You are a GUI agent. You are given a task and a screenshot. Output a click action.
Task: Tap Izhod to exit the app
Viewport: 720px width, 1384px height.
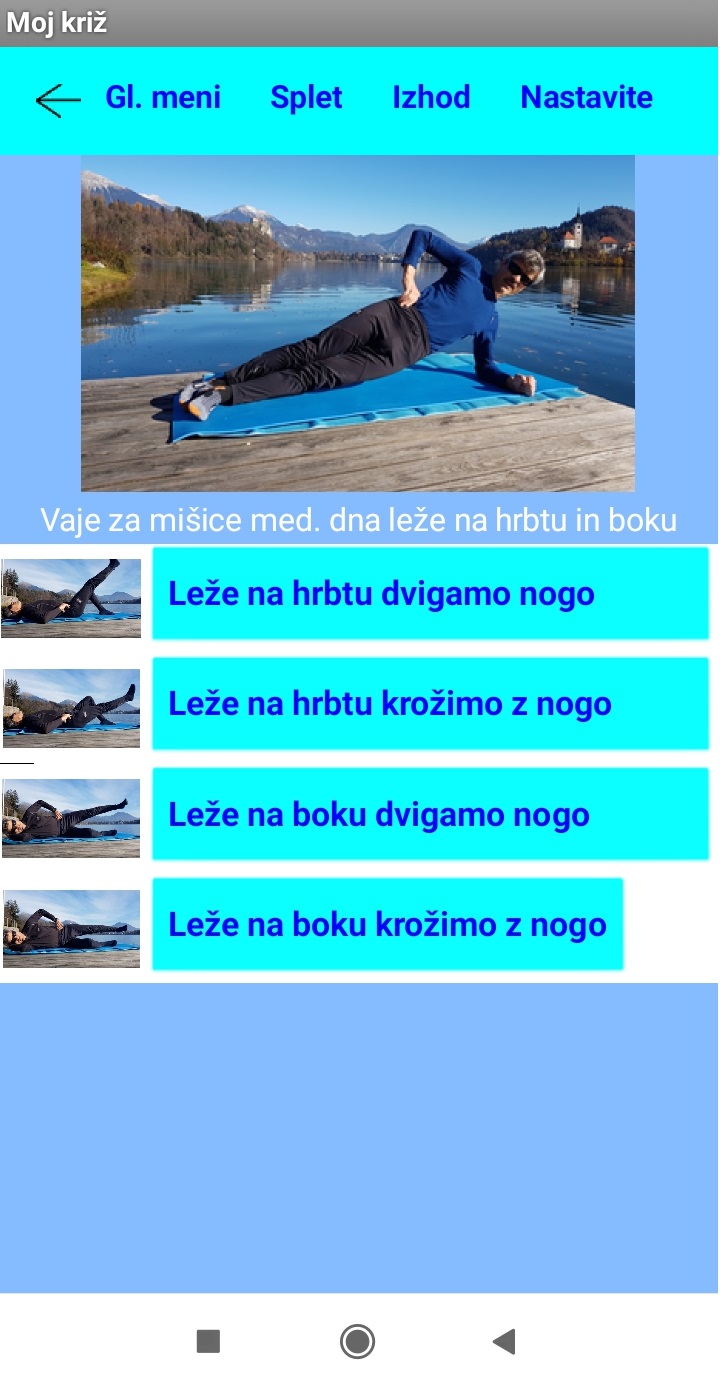click(431, 98)
